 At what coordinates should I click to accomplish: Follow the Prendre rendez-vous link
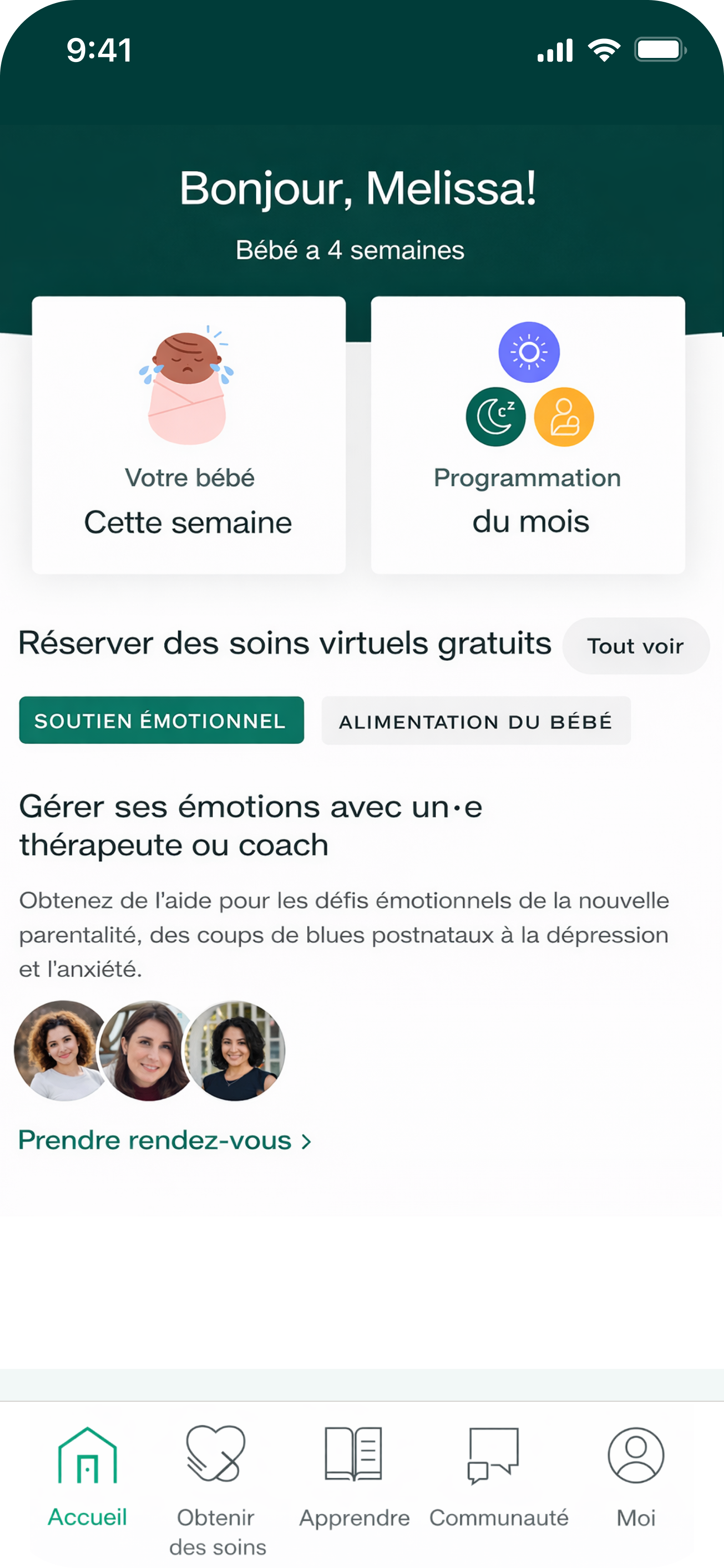164,1140
